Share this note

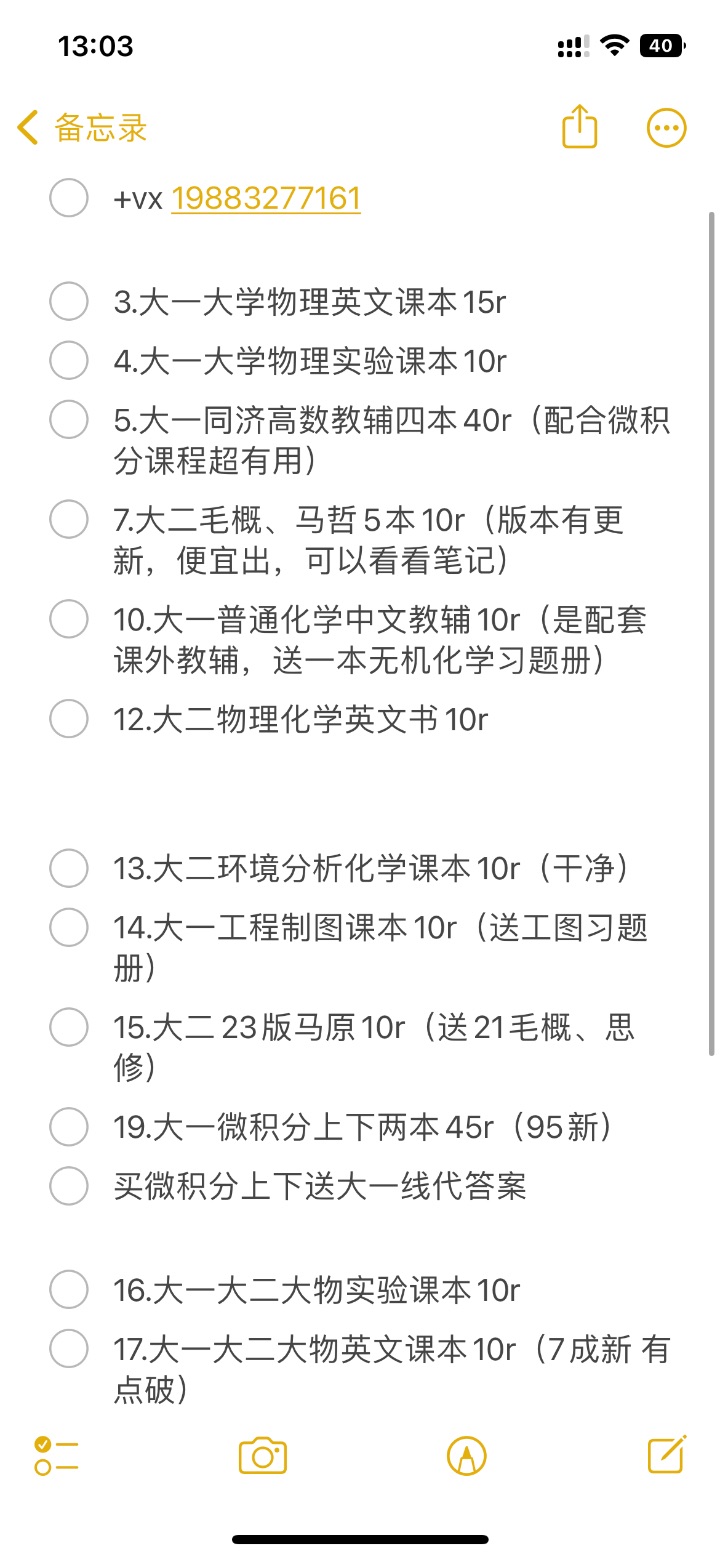pos(580,128)
